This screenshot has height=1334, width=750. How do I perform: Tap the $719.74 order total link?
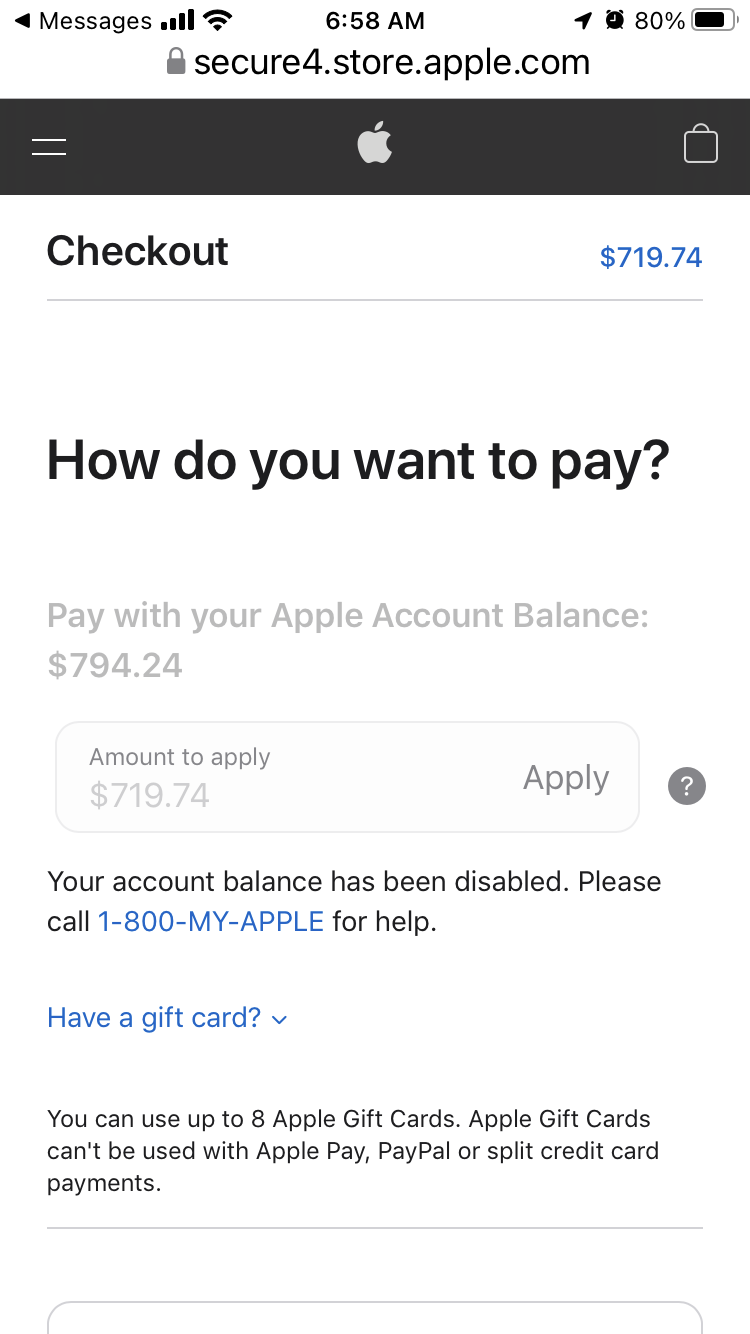pos(651,257)
